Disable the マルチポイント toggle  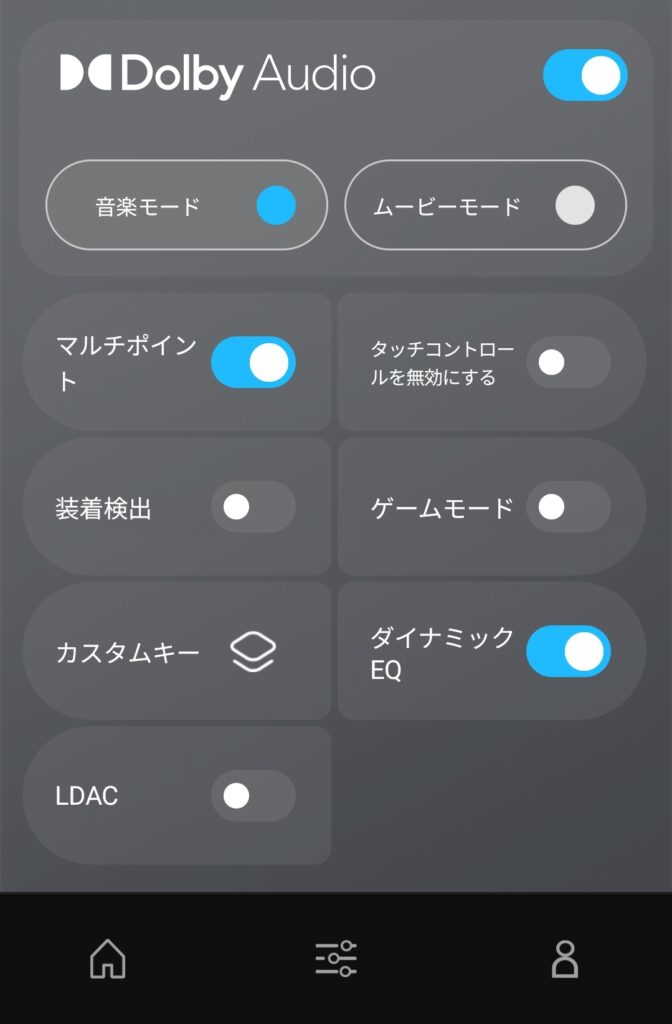(x=253, y=362)
